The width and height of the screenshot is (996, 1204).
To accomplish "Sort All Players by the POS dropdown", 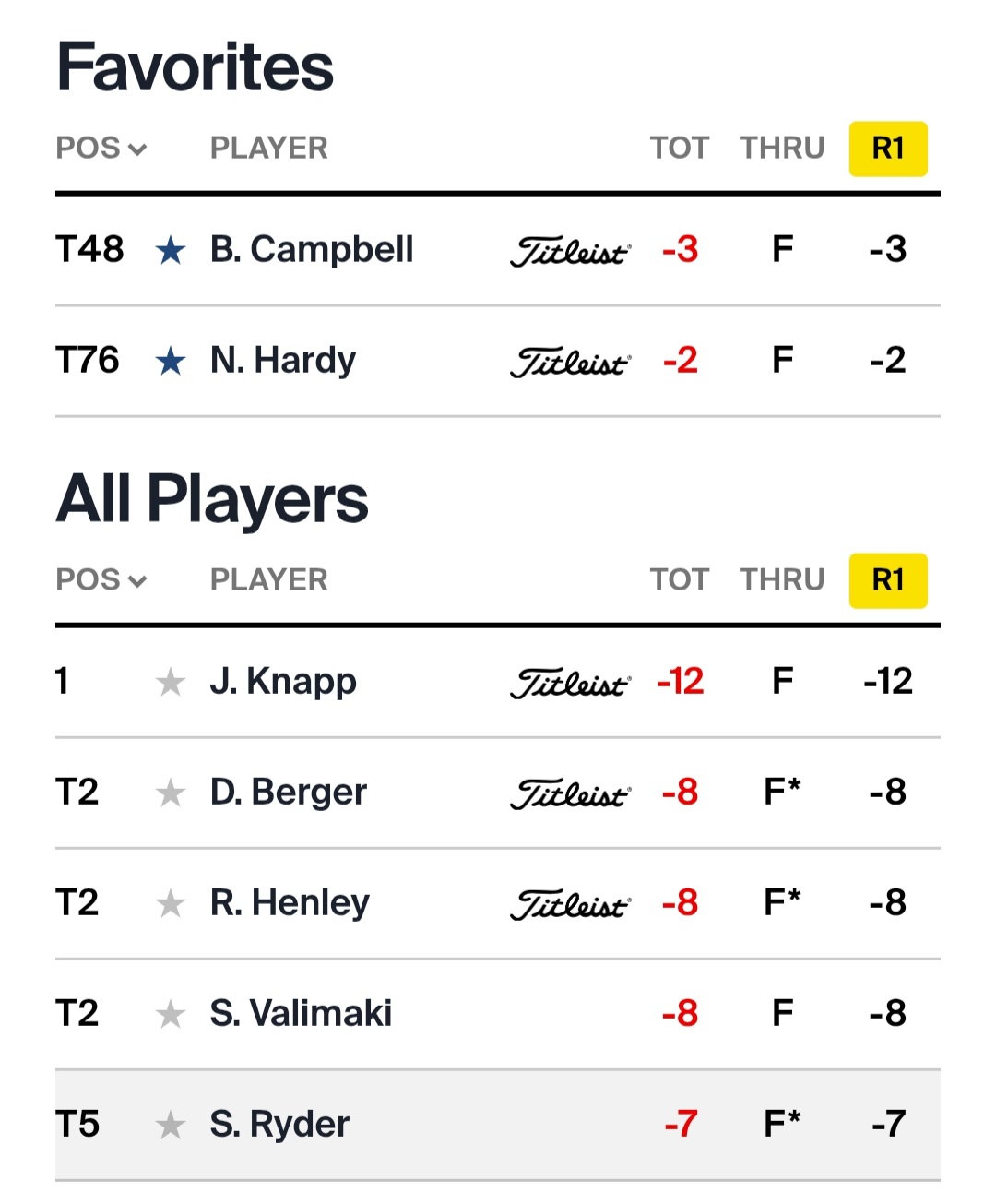I will click(x=101, y=580).
